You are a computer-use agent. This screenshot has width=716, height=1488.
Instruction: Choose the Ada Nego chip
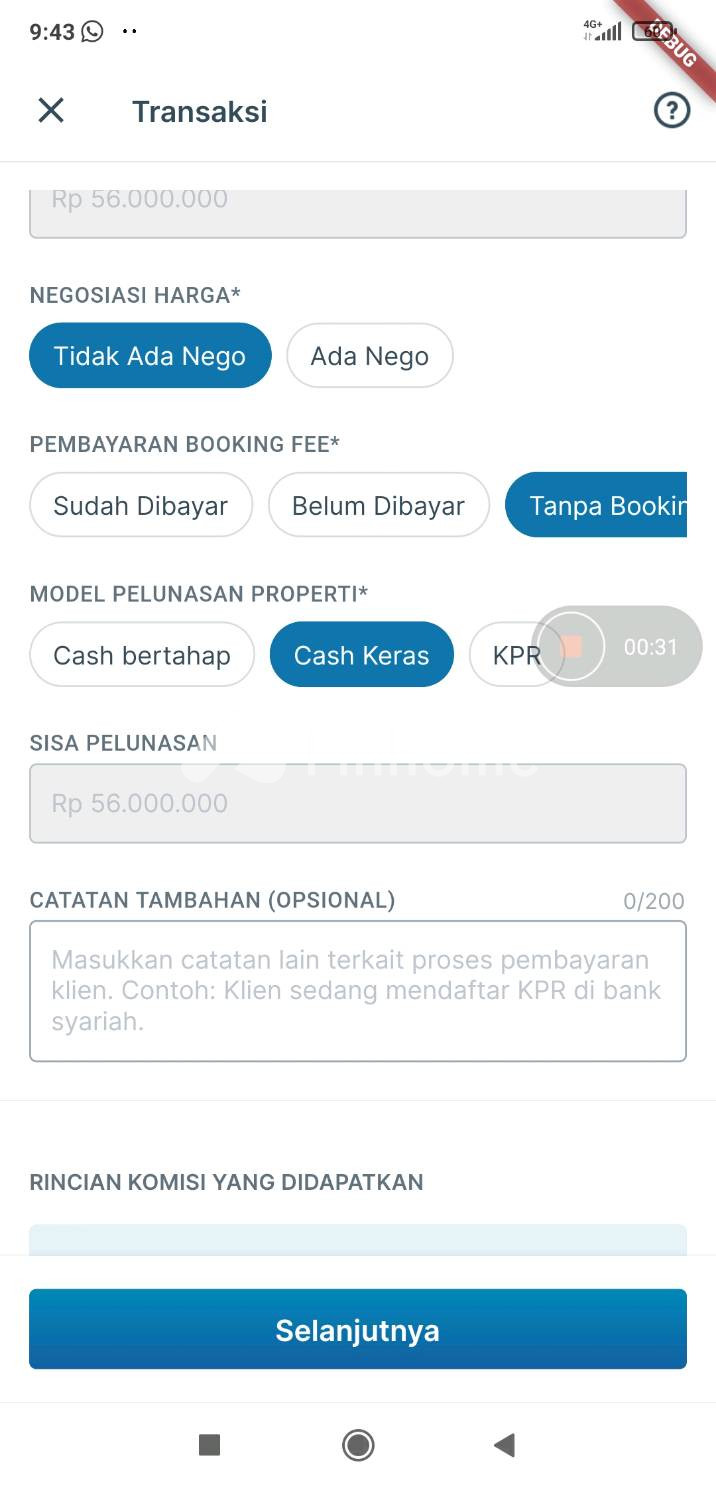[x=369, y=356]
